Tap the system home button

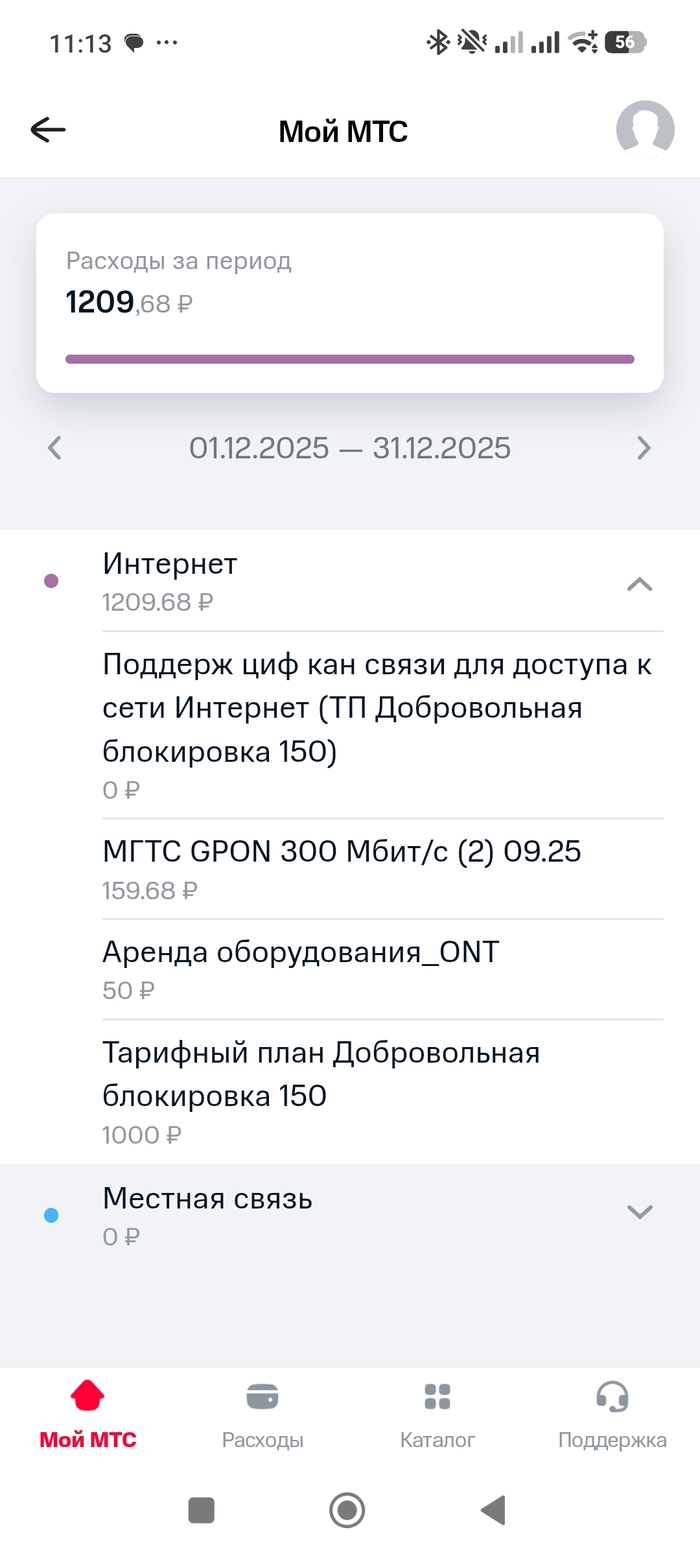[x=347, y=1510]
